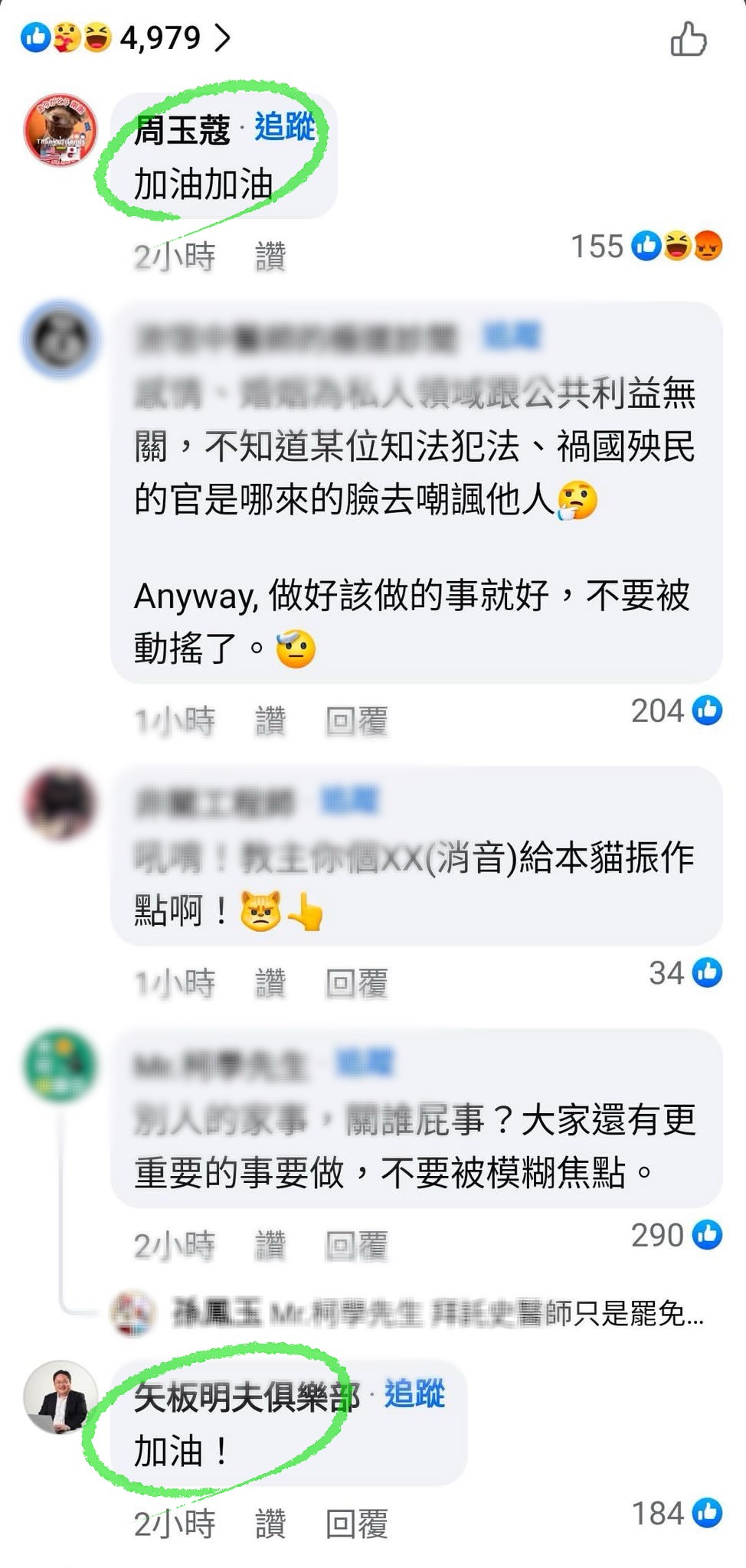Screen dimensions: 746x1568
Task: Reply to the comment about 不要被模糊焦點
Action: (356, 1246)
